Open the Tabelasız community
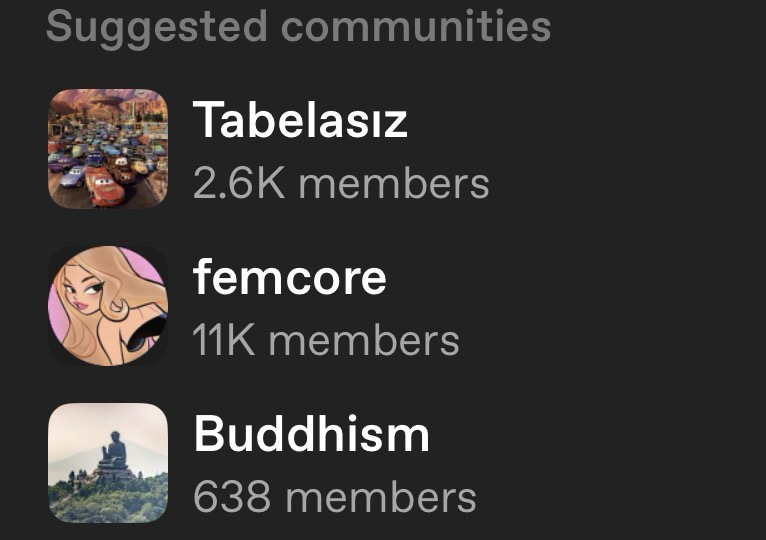766x540 pixels. point(300,122)
